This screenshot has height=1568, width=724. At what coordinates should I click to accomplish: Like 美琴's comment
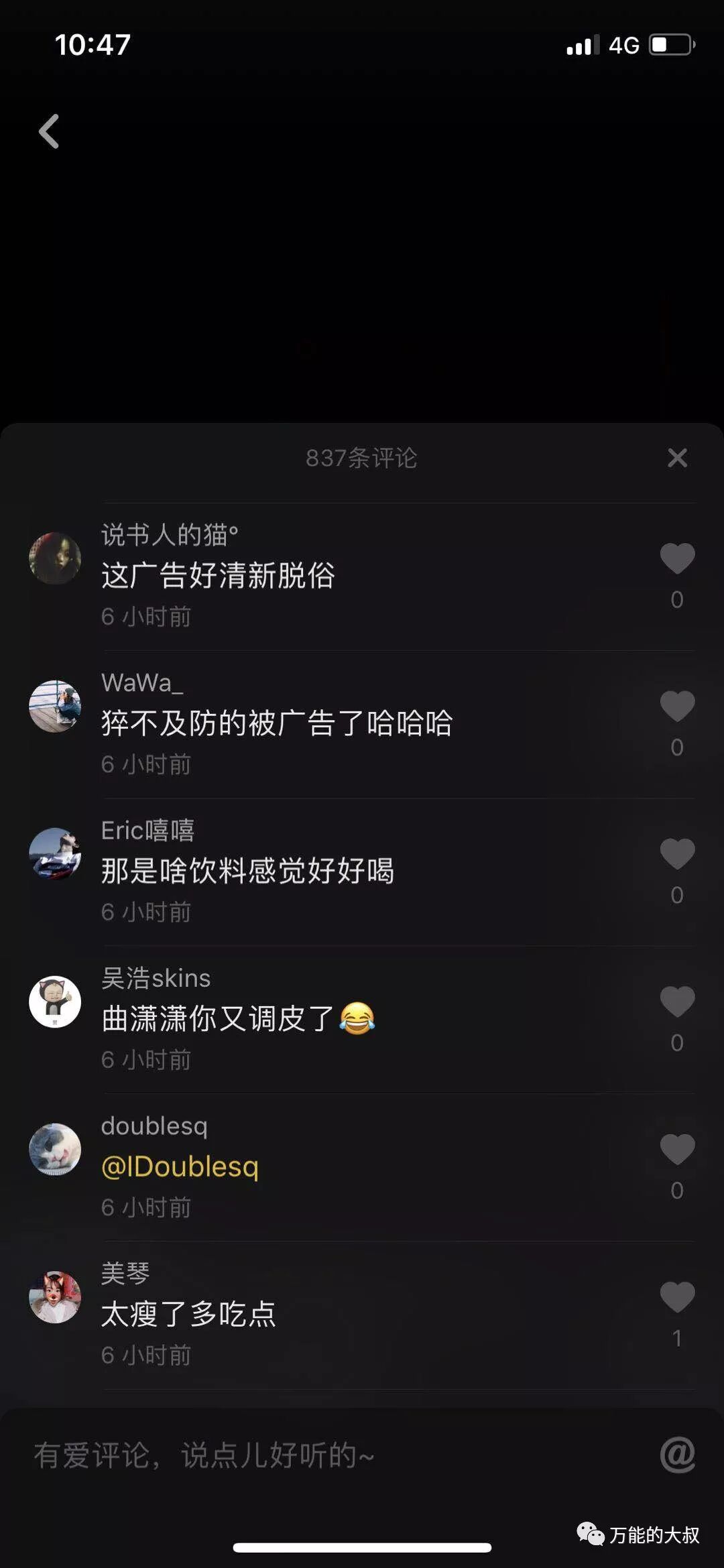click(x=677, y=1297)
